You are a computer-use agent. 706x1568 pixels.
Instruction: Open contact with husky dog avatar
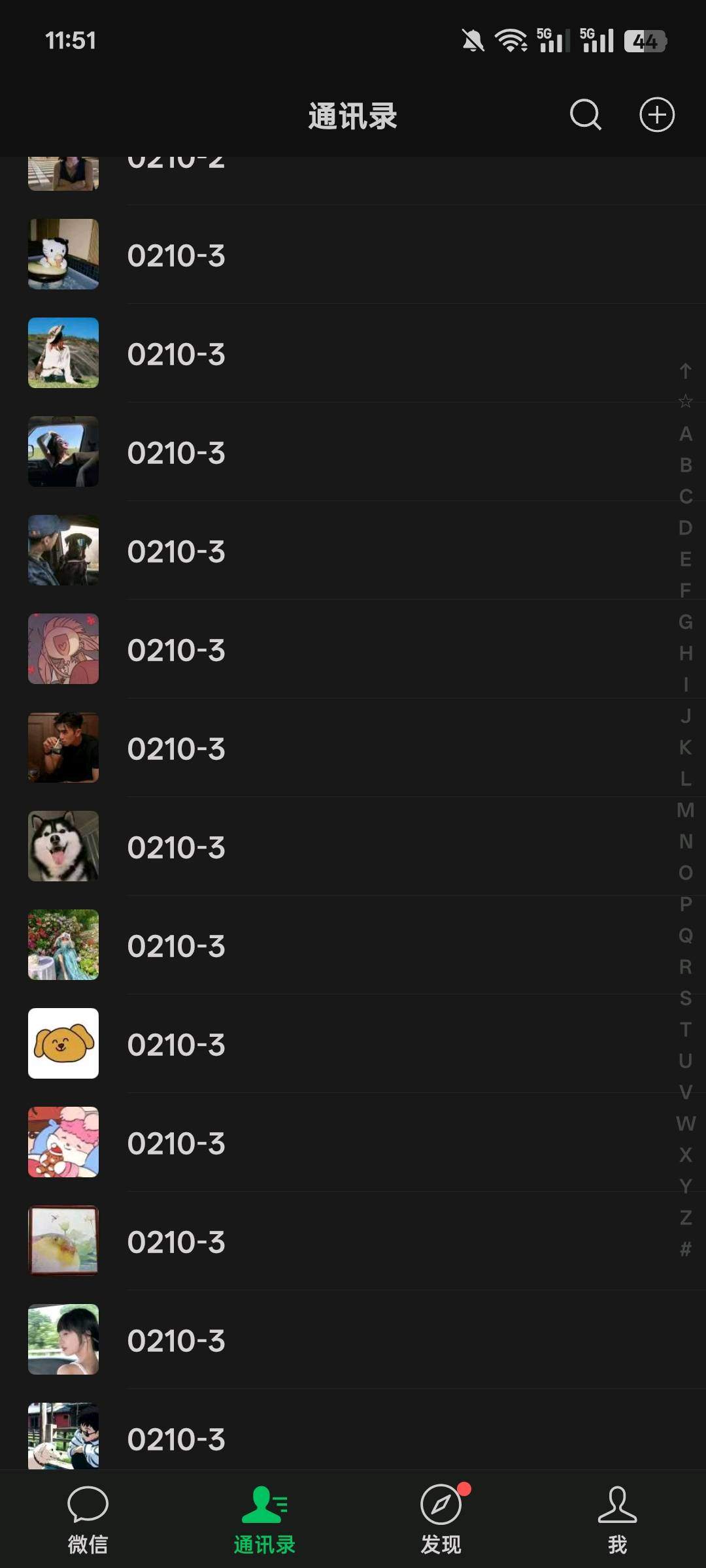click(353, 846)
